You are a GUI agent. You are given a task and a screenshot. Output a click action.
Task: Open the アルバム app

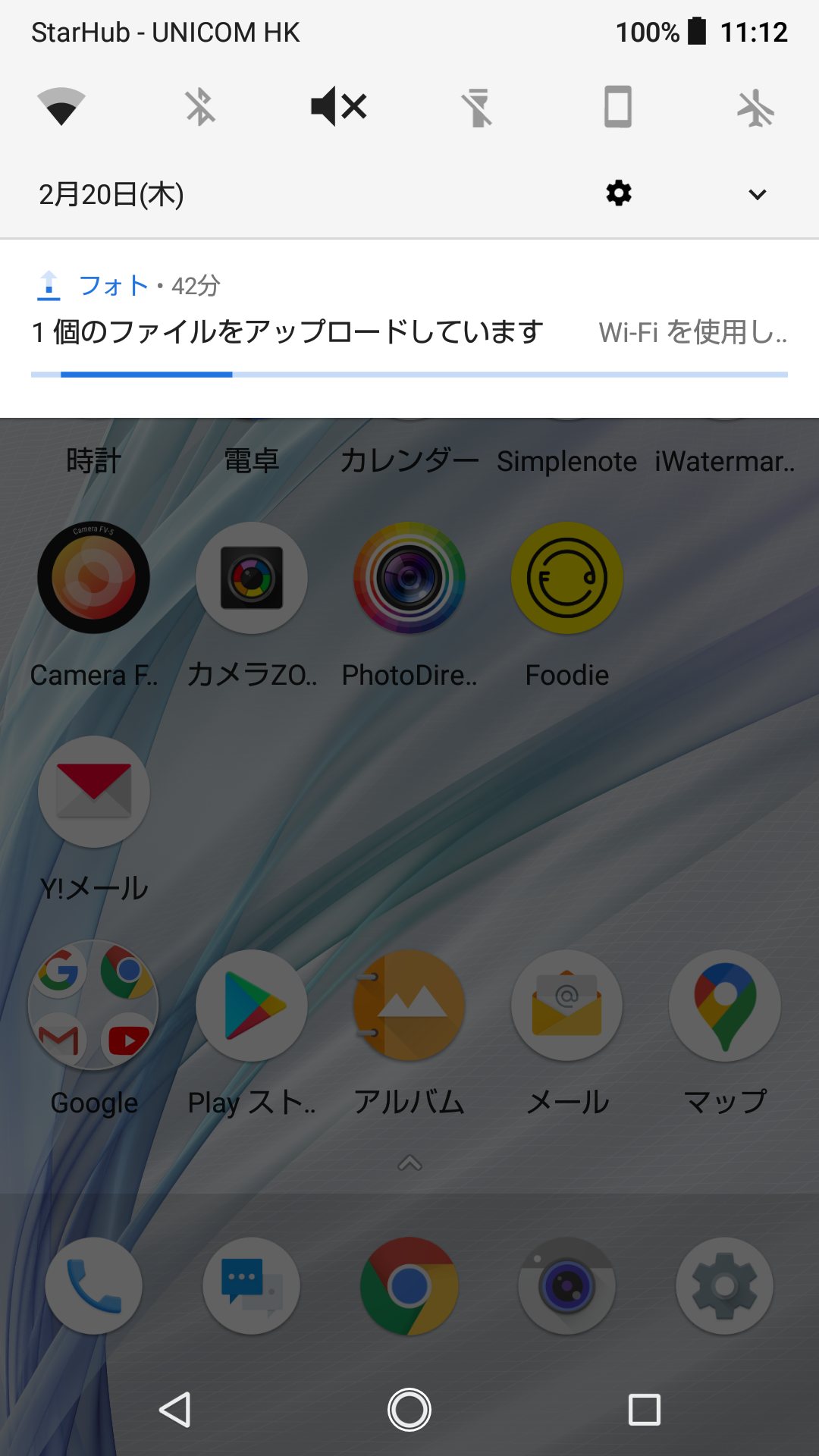(x=409, y=1006)
